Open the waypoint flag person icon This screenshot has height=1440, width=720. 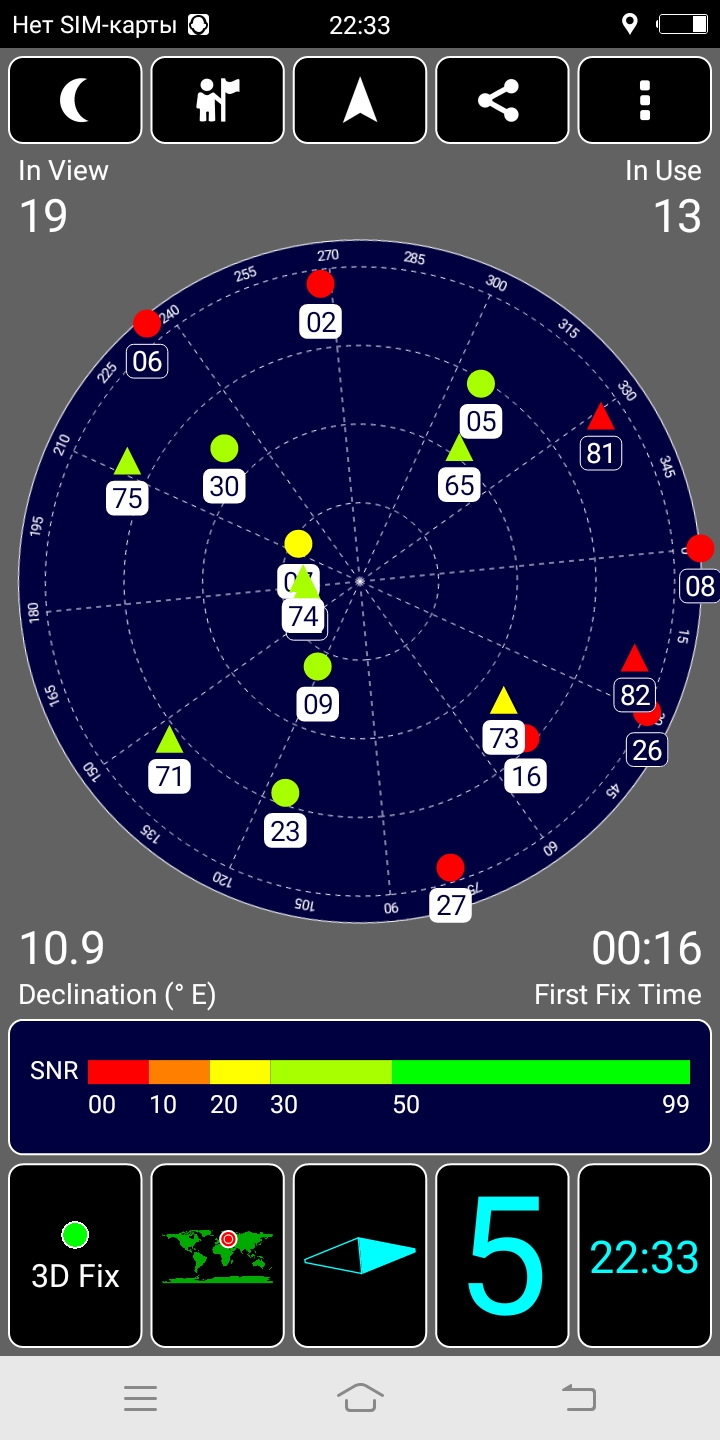pyautogui.click(x=217, y=100)
